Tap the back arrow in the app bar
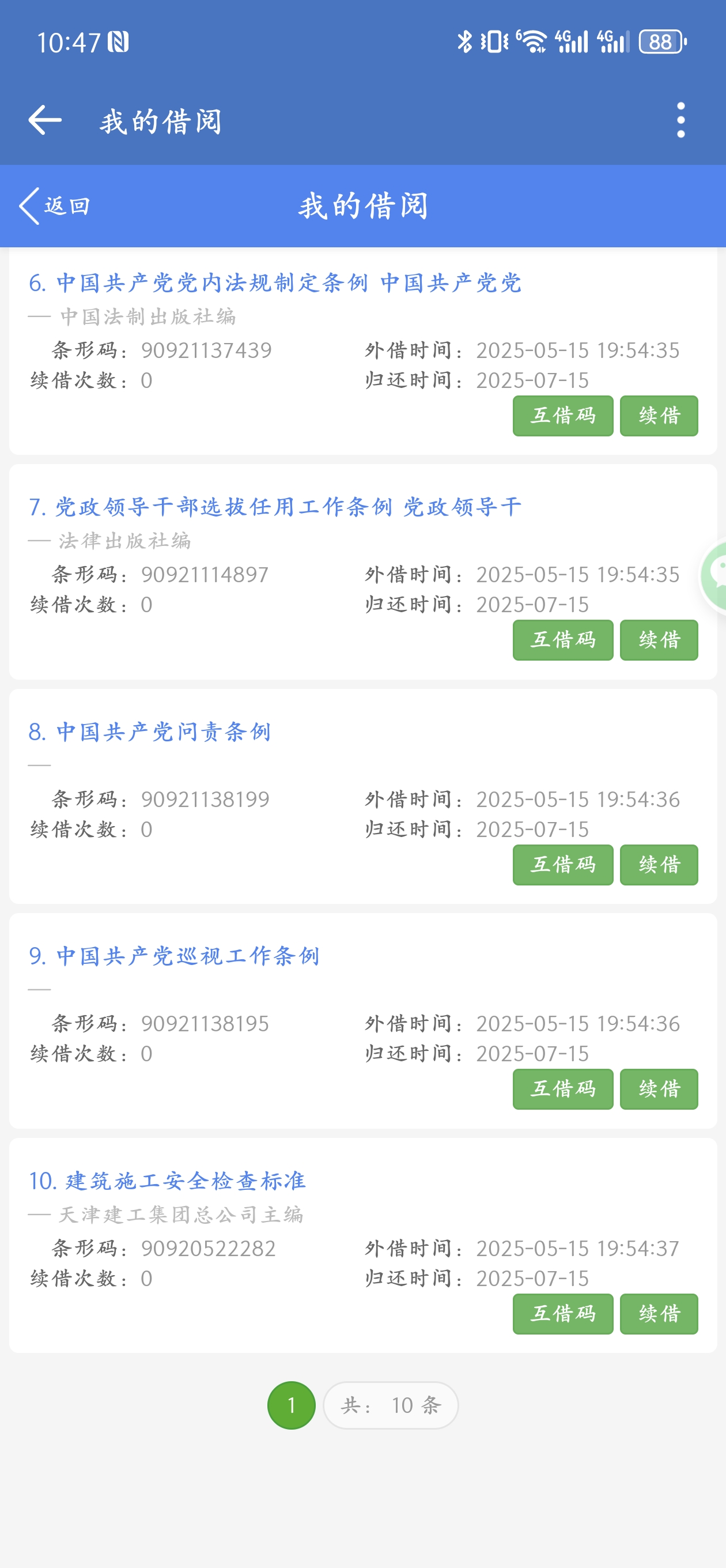 coord(45,120)
